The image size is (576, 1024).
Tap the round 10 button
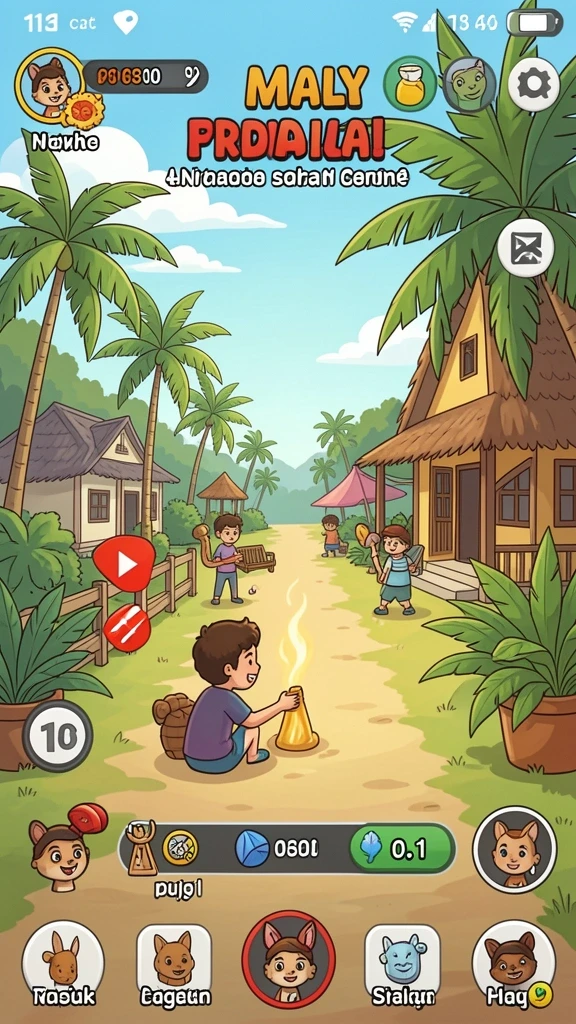[x=57, y=735]
